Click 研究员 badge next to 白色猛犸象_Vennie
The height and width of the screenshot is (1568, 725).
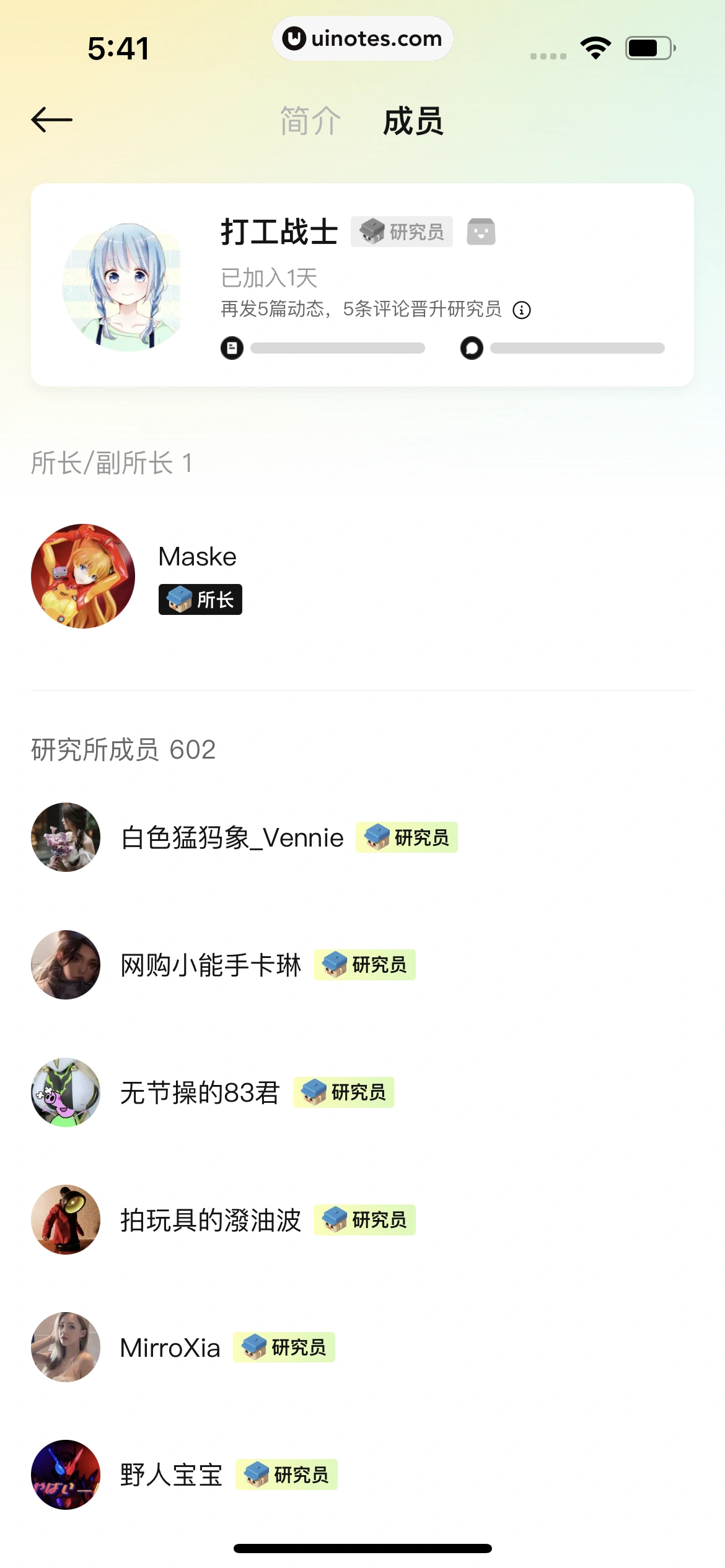click(x=406, y=837)
